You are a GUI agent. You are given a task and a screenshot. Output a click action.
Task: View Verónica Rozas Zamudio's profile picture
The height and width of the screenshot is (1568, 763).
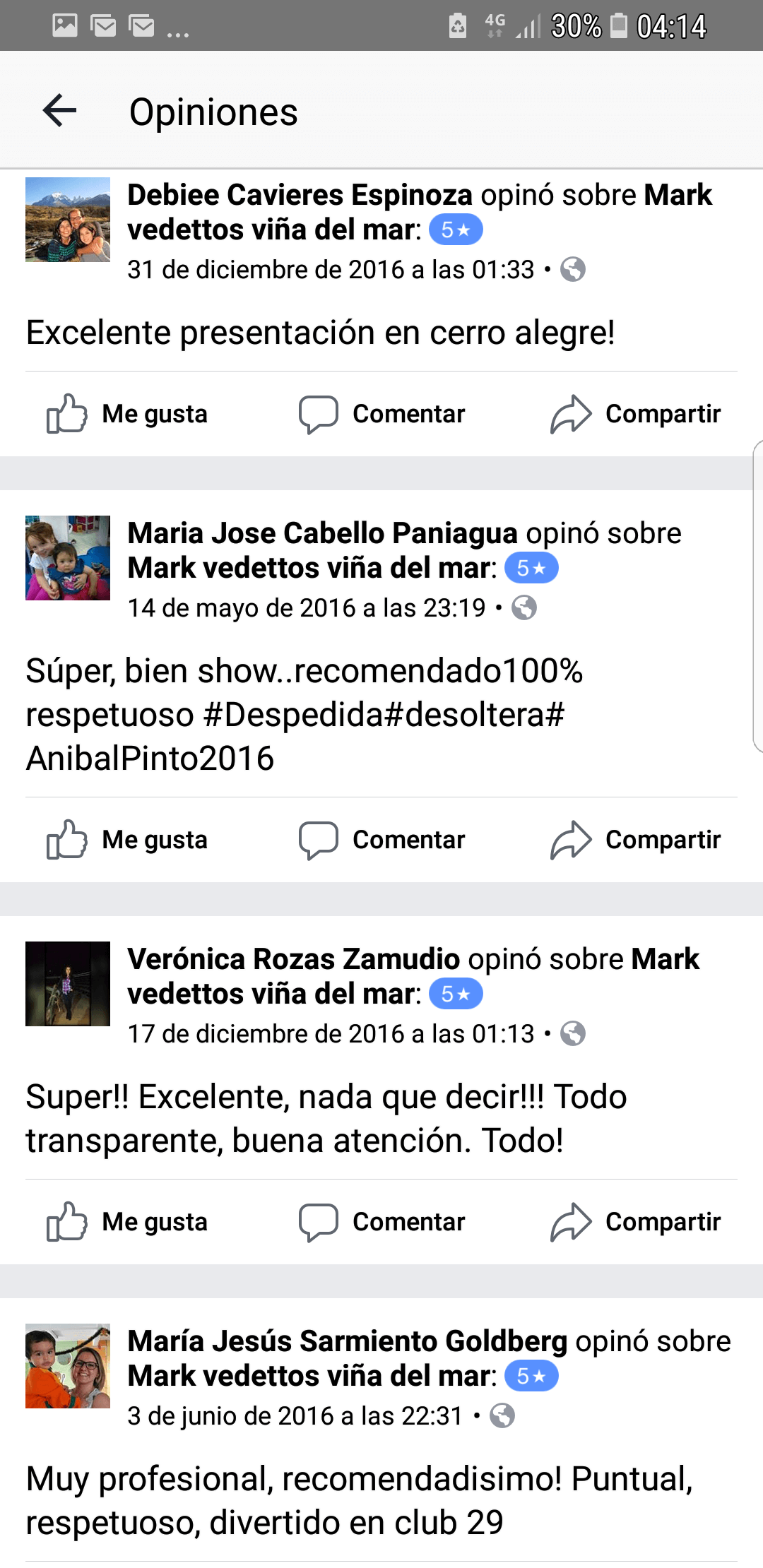[x=68, y=984]
